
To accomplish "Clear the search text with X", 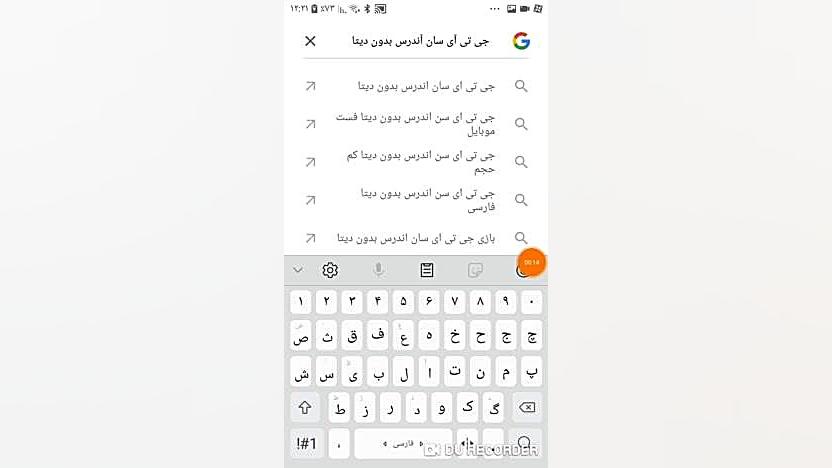I will pyautogui.click(x=310, y=41).
